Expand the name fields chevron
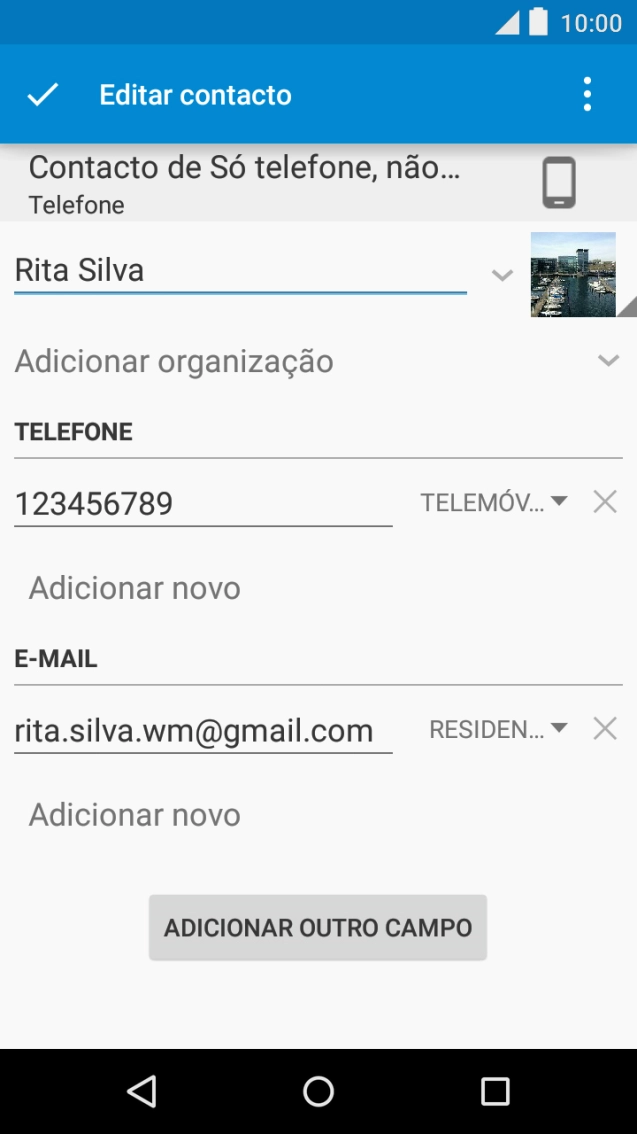 pos(502,275)
